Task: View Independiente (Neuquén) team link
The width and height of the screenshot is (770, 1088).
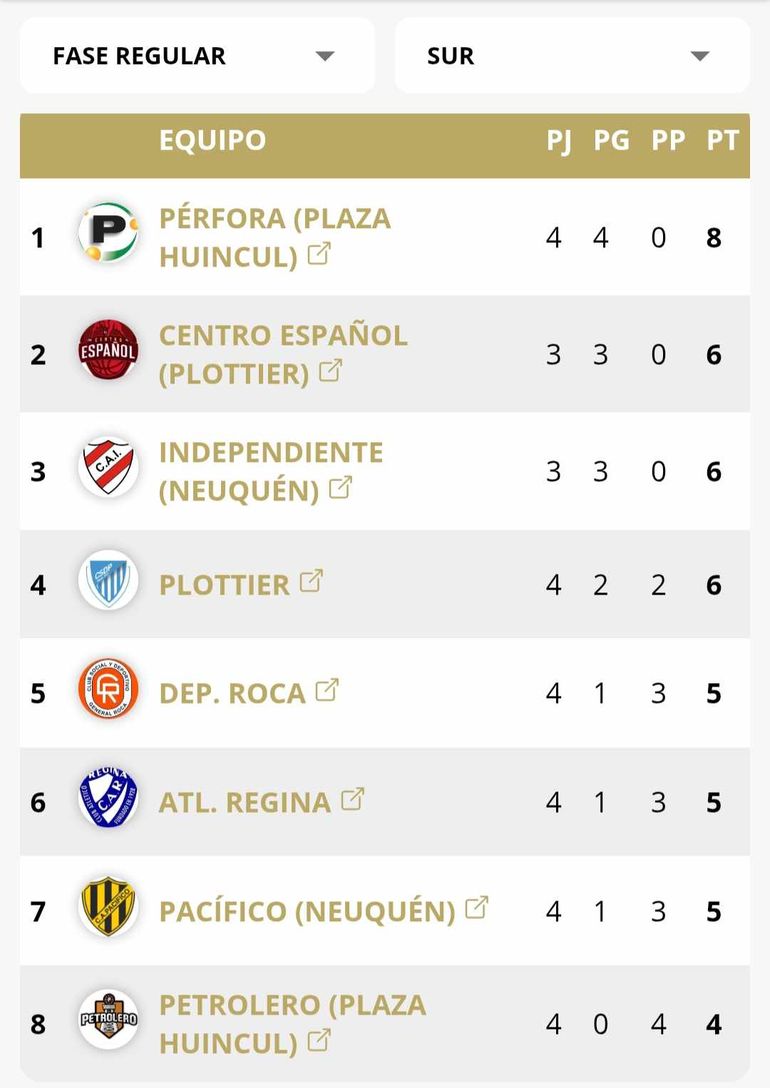Action: (270, 471)
